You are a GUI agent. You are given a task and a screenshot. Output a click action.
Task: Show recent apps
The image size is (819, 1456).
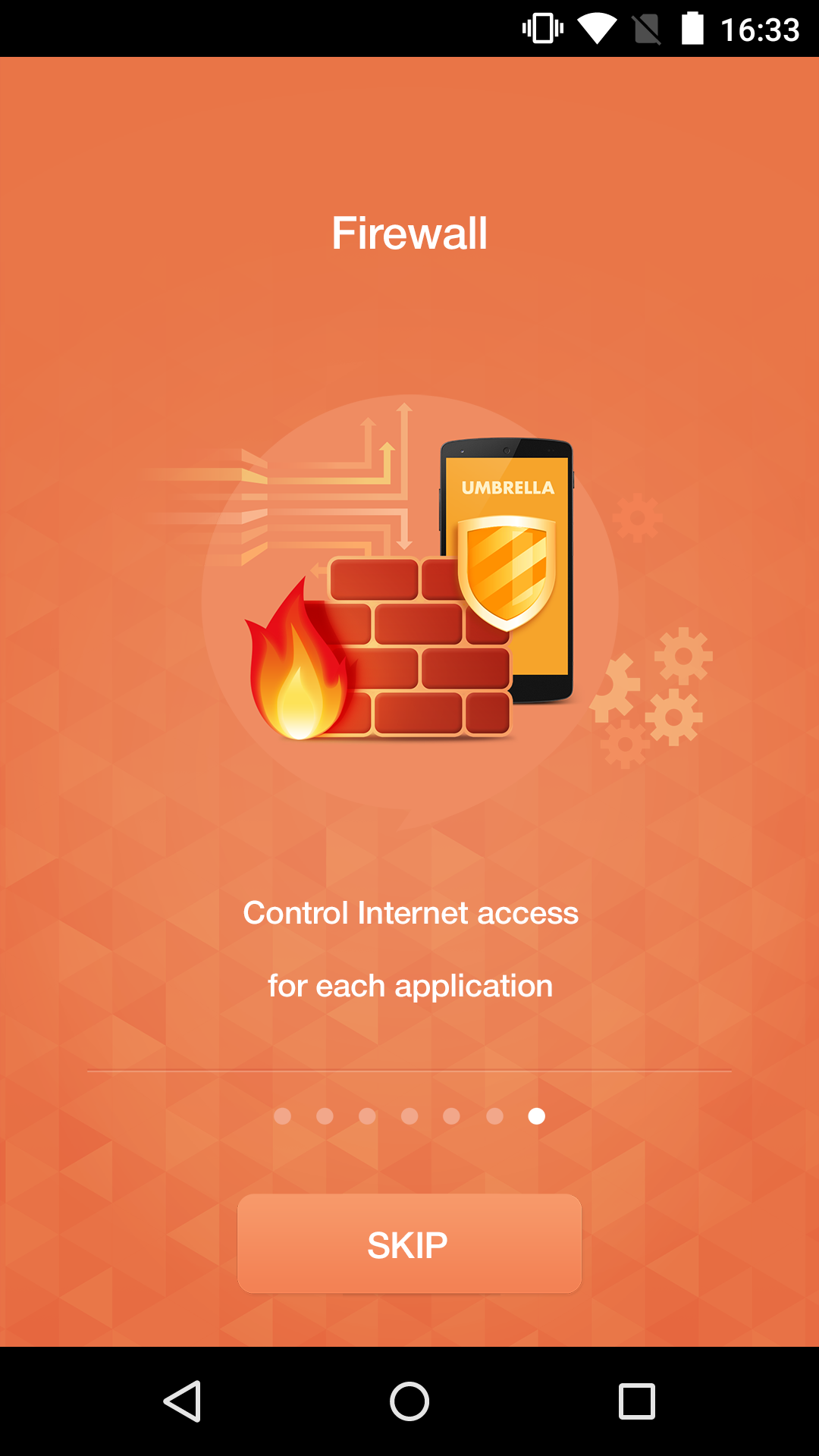[x=636, y=1401]
